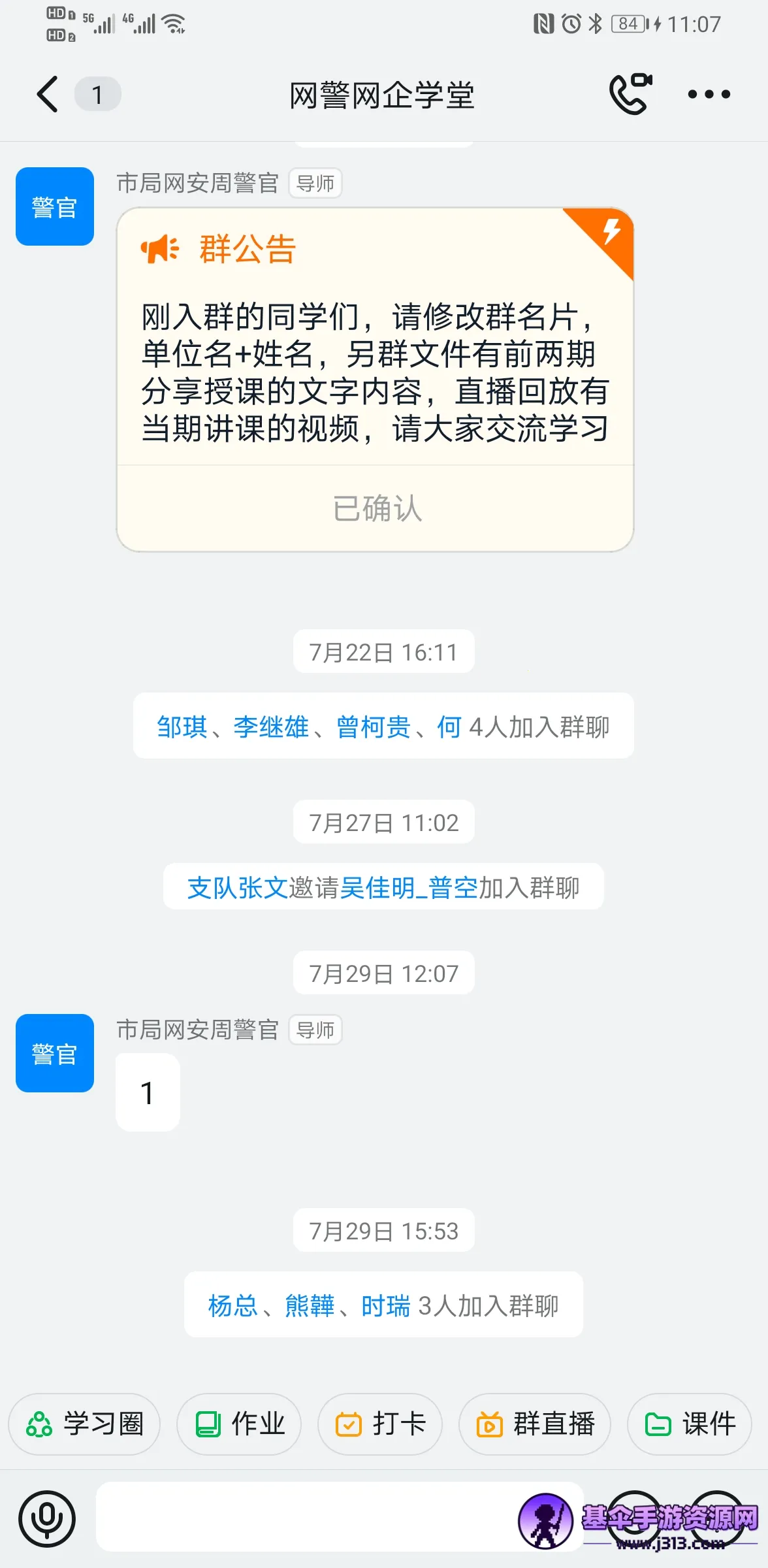Image resolution: width=768 pixels, height=1568 pixels.
Task: View the profile of 杨总
Action: pos(233,1305)
